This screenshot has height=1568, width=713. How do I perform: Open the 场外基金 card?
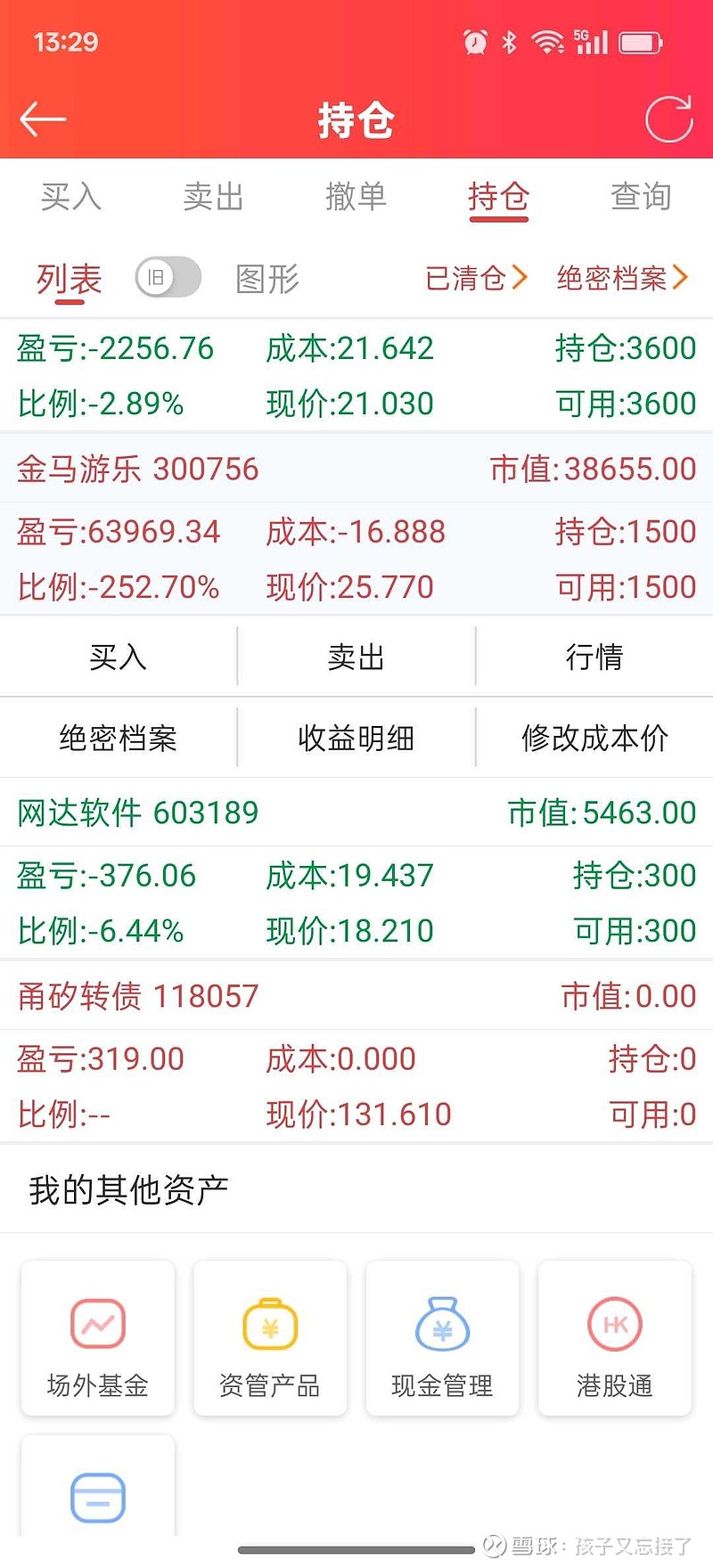[x=98, y=1338]
